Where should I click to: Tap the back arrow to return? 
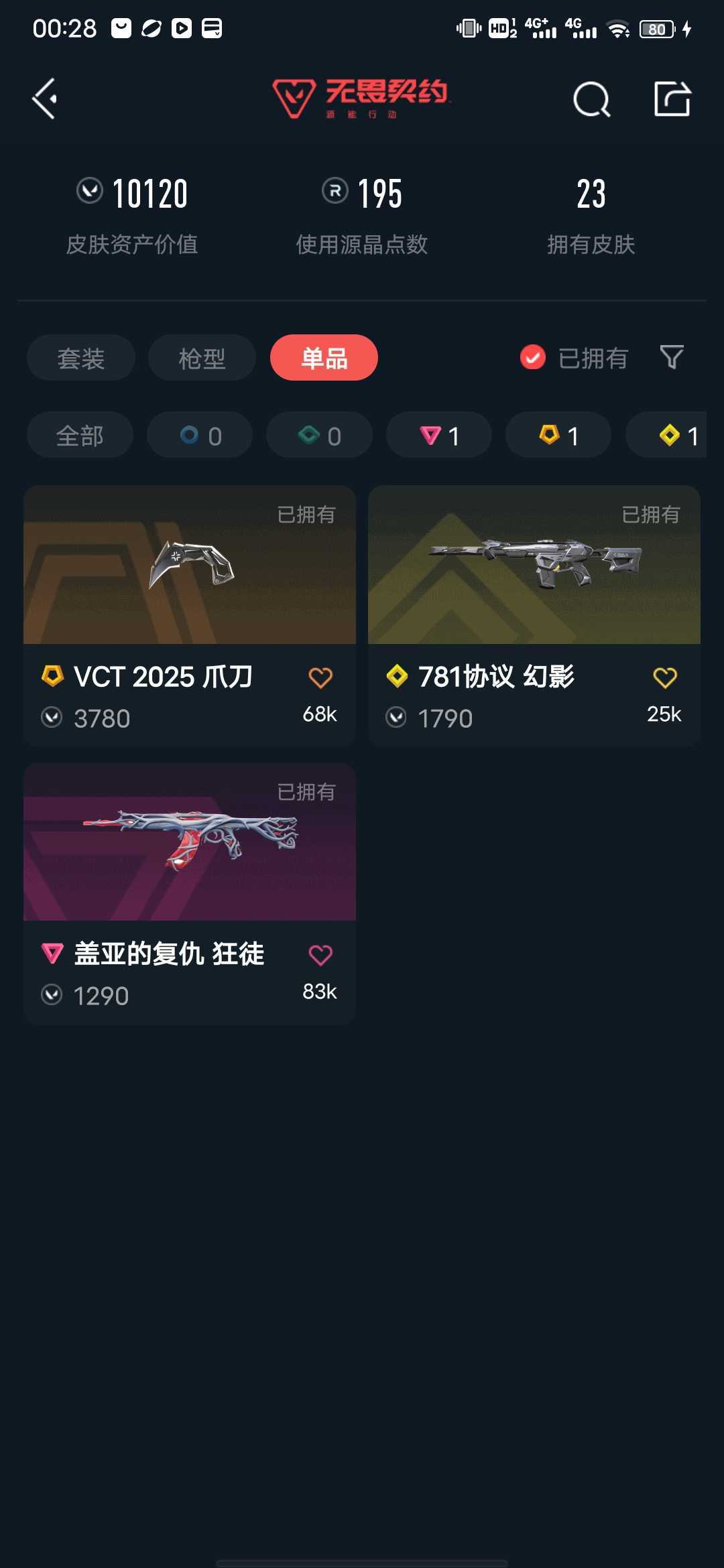click(x=44, y=99)
